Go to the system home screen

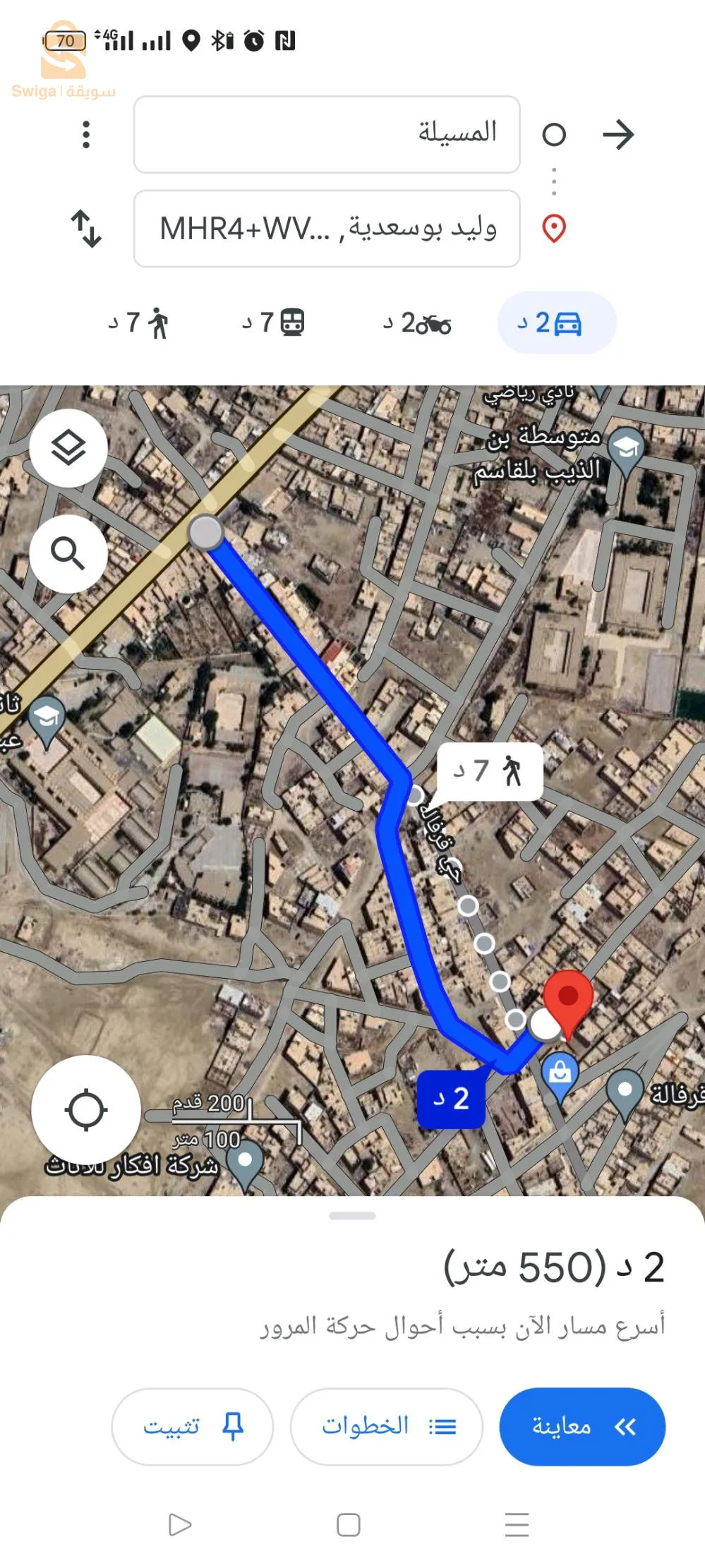[x=349, y=1525]
